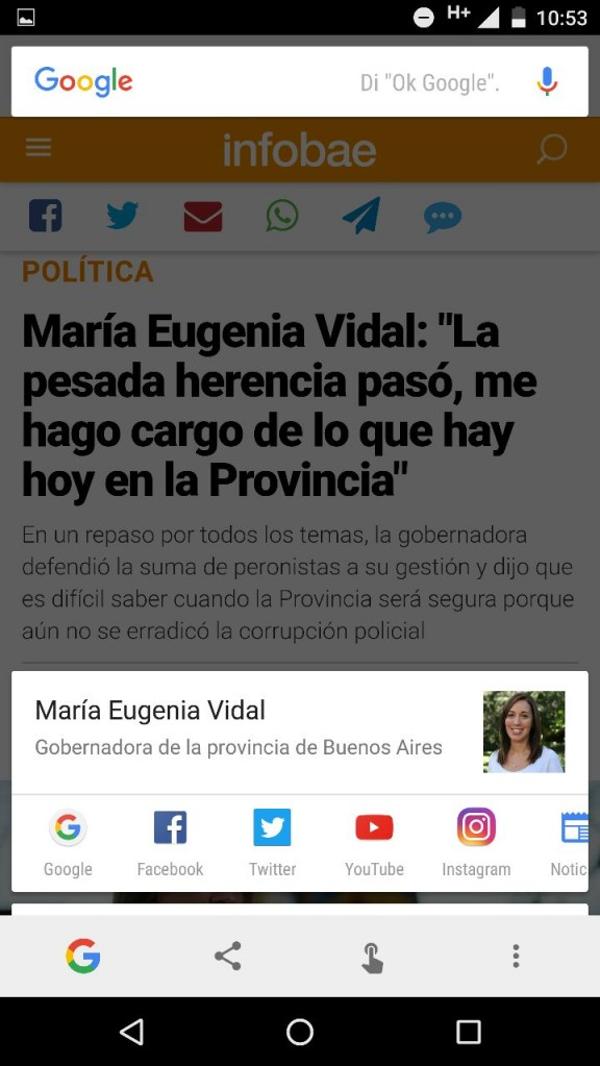Open Vidal's Twitter shortcut in the card
The width and height of the screenshot is (600, 1066).
click(272, 841)
